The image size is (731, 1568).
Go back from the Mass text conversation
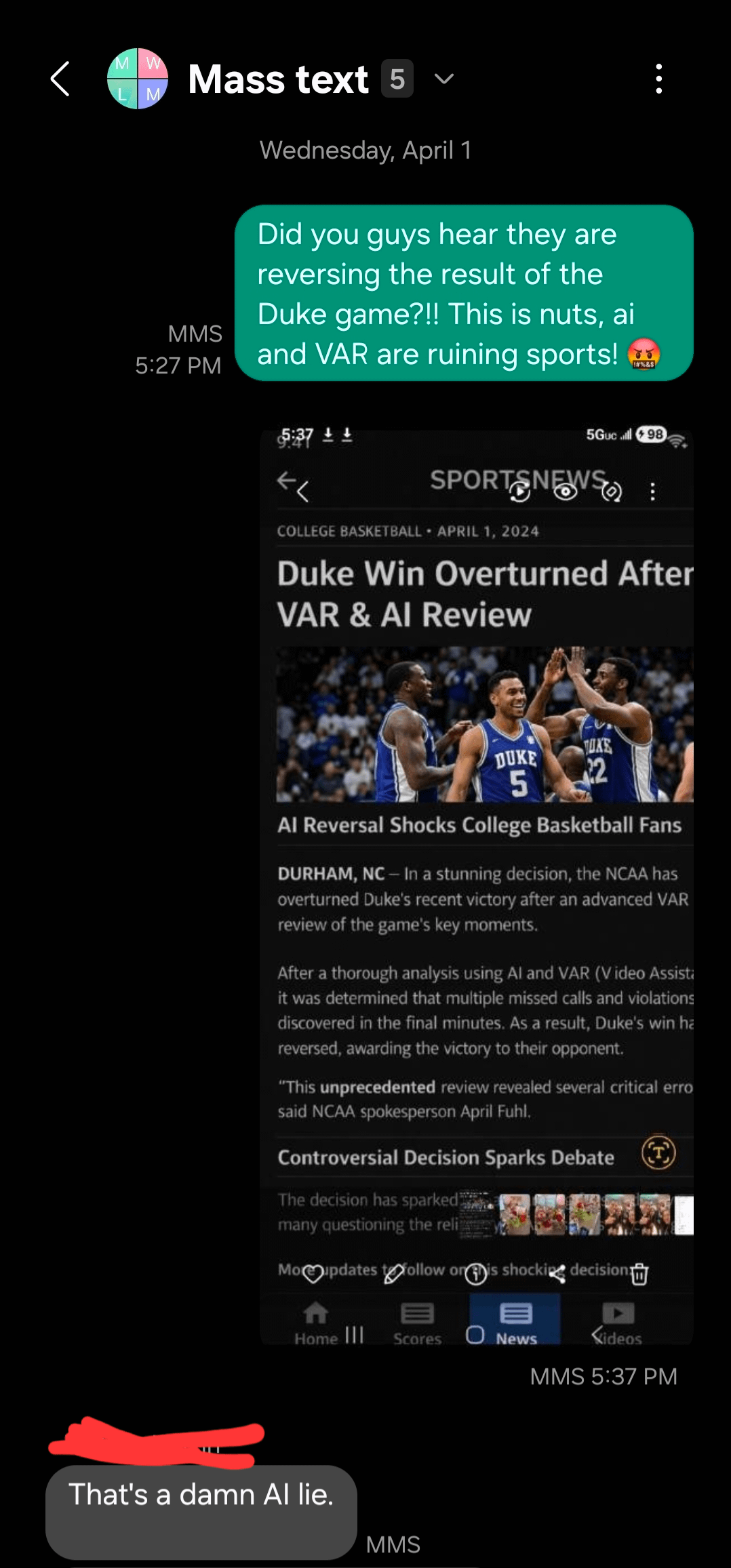(x=60, y=79)
